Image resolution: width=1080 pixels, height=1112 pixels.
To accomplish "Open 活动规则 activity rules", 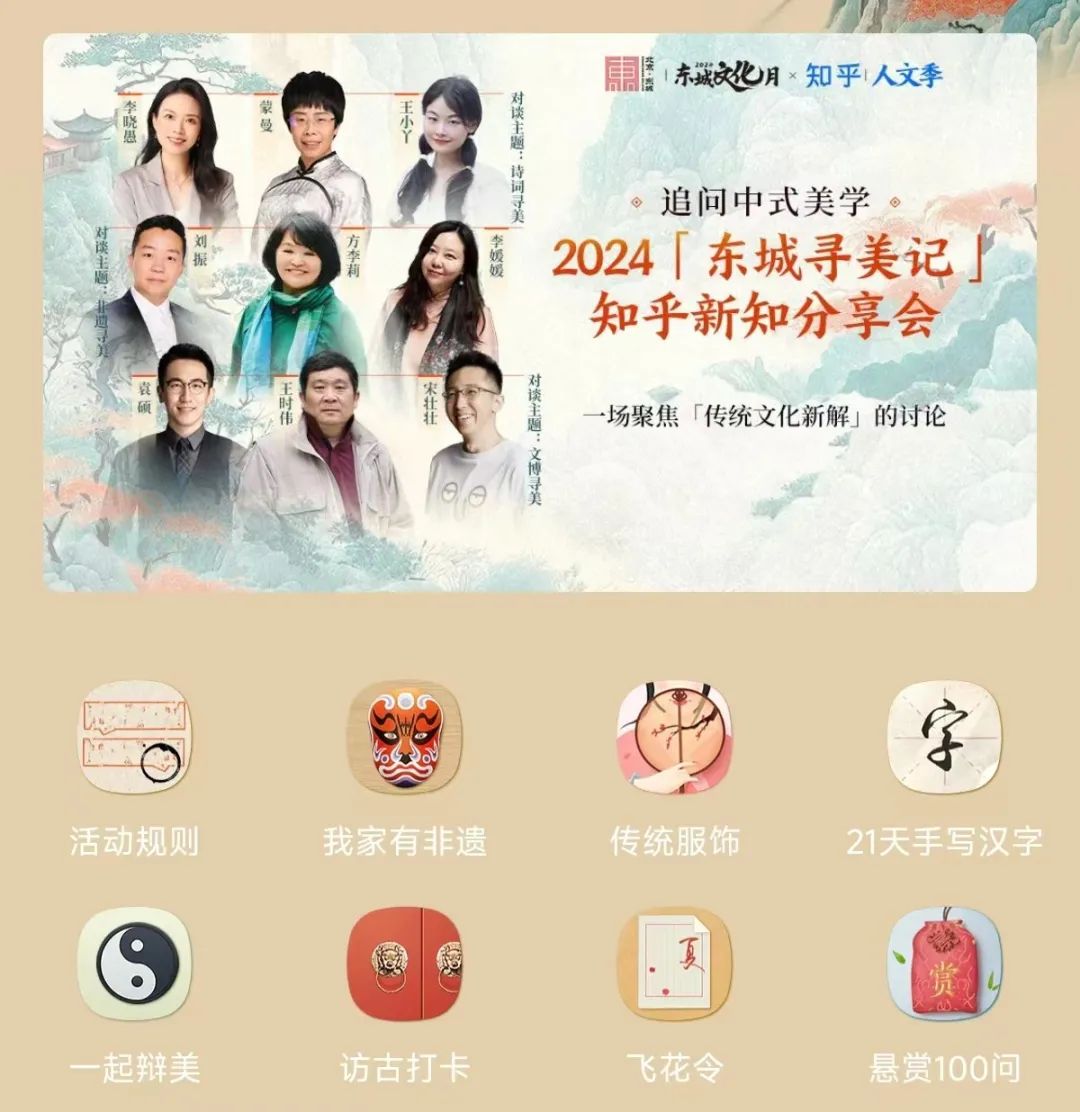I will (x=133, y=737).
